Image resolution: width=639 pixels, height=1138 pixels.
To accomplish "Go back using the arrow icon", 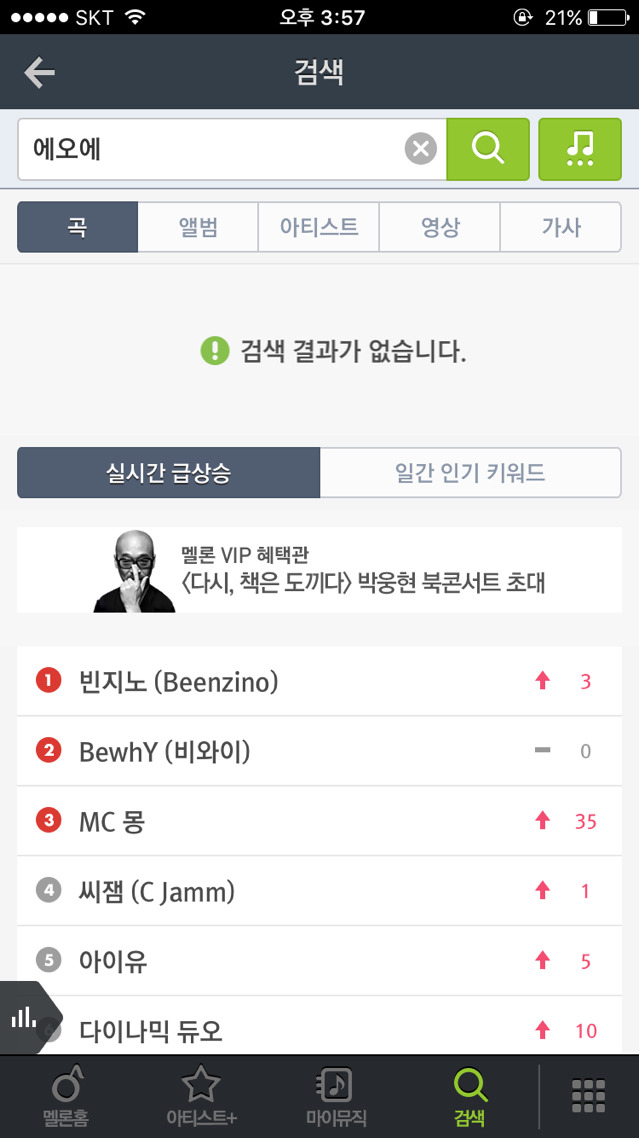I will click(40, 73).
